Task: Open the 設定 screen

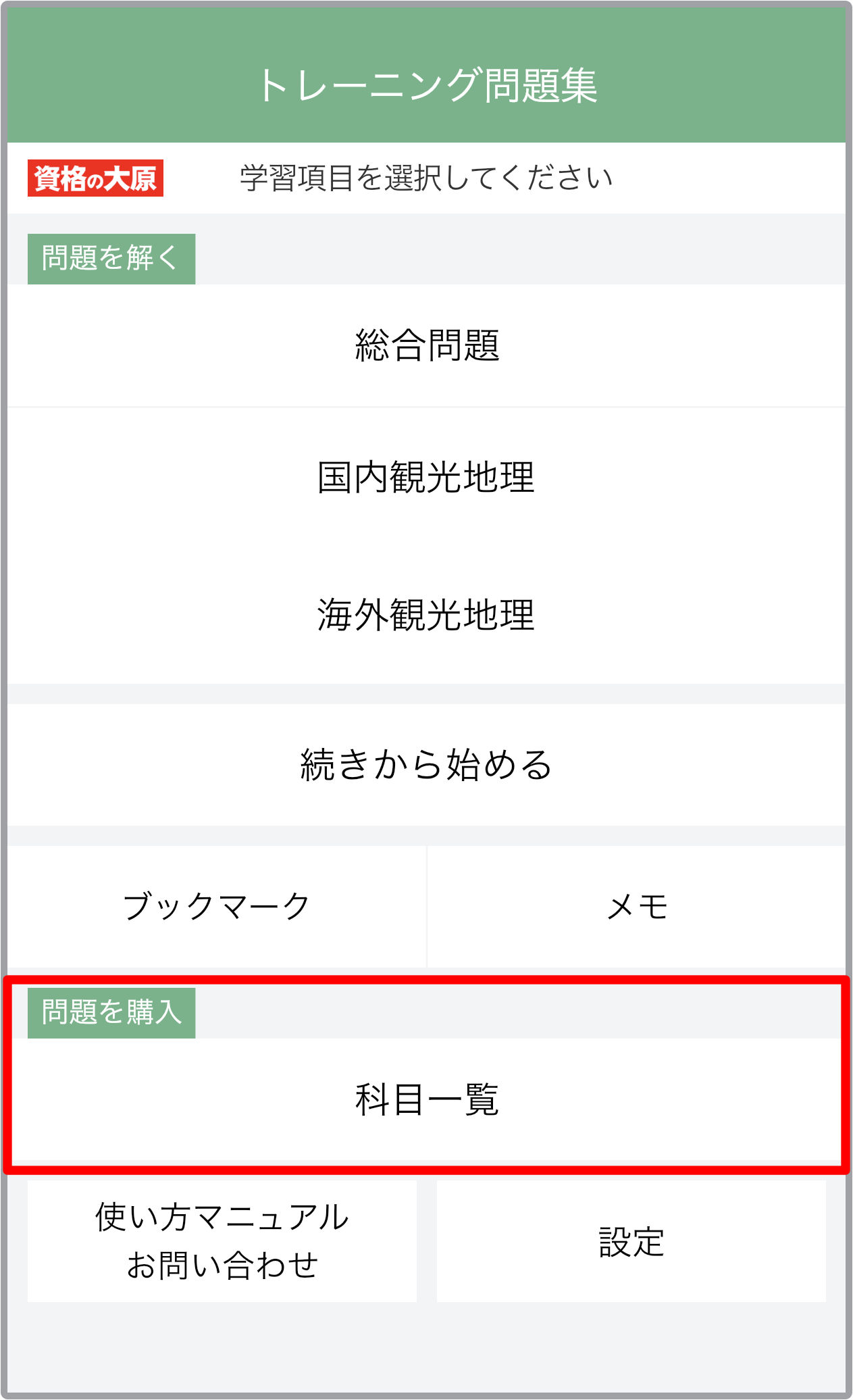Action: [631, 1241]
